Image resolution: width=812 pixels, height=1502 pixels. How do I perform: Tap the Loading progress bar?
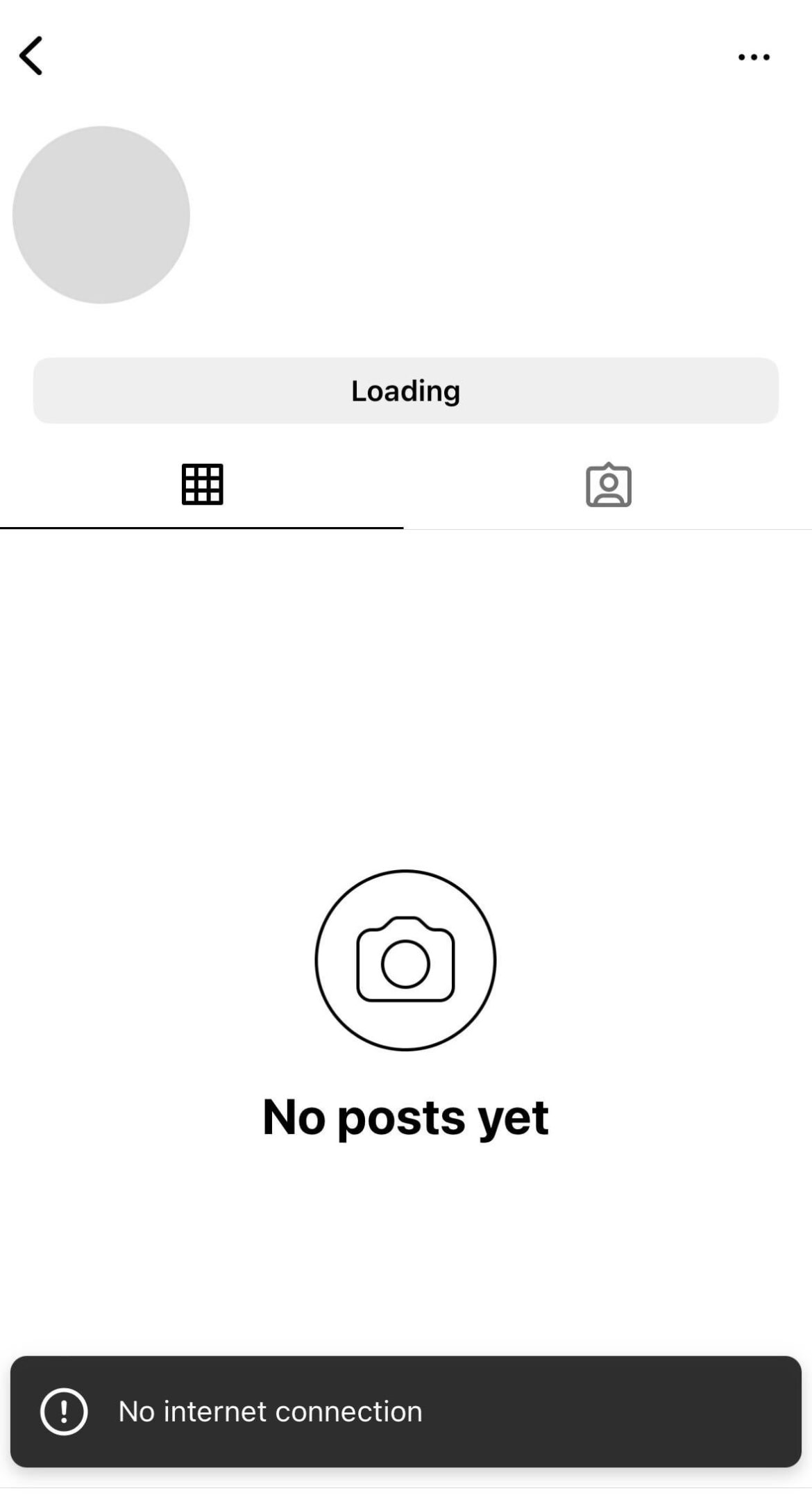click(406, 390)
